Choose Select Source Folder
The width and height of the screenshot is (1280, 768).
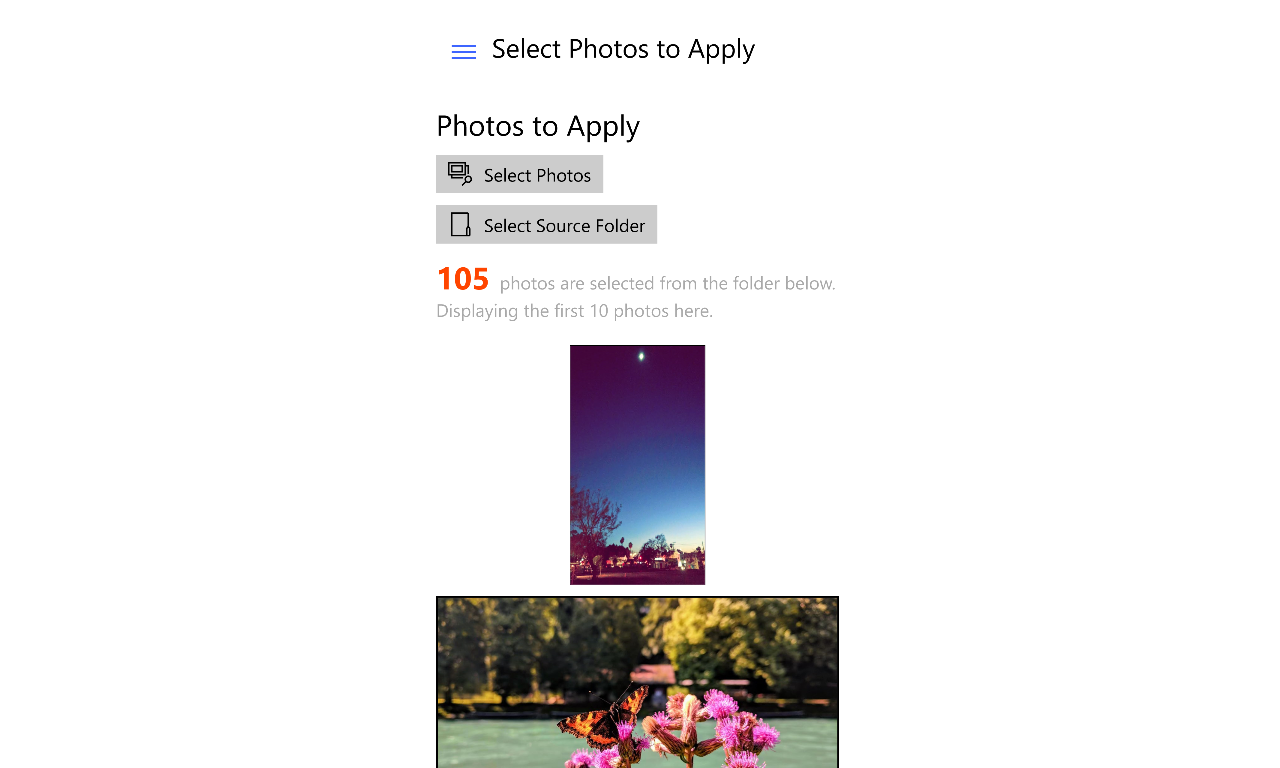[x=546, y=225]
